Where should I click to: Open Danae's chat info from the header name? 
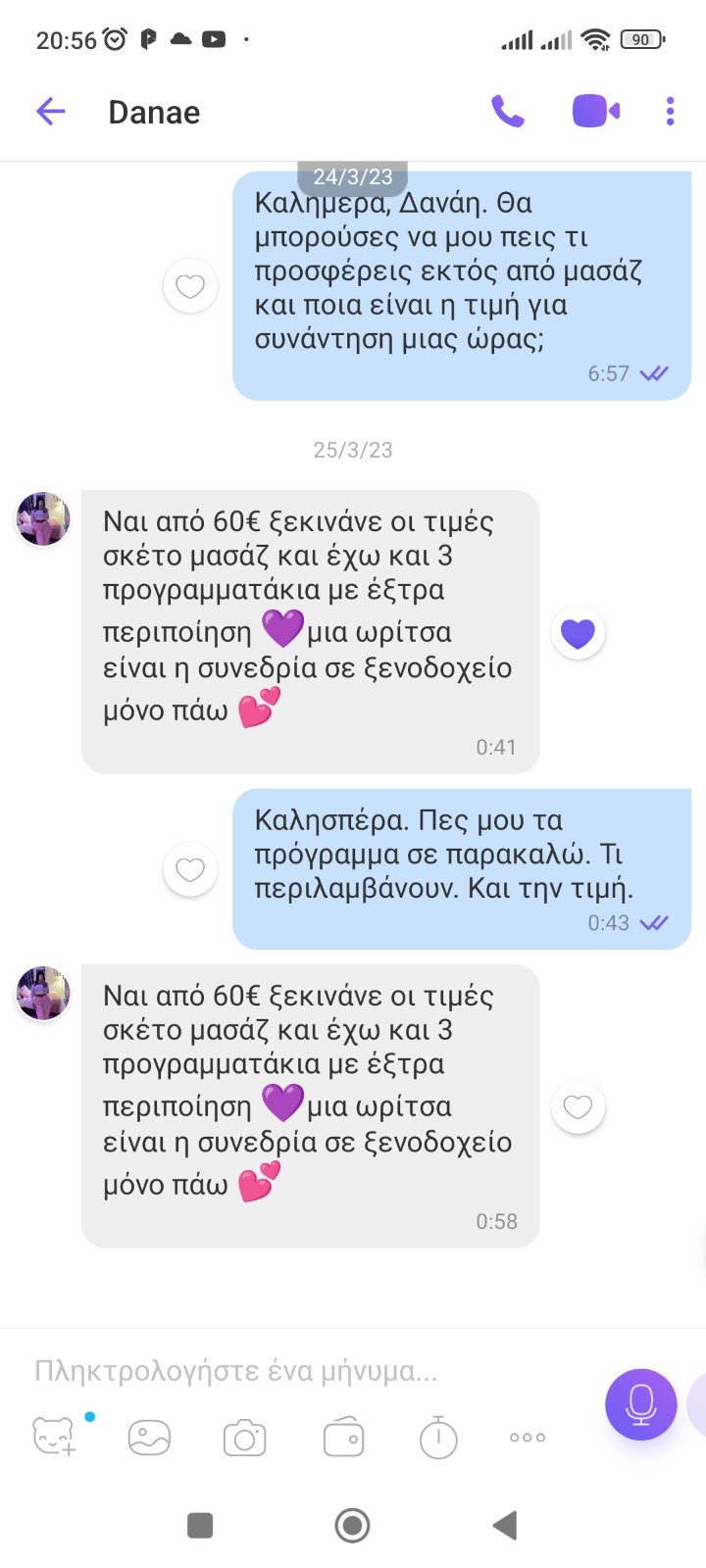click(x=154, y=113)
